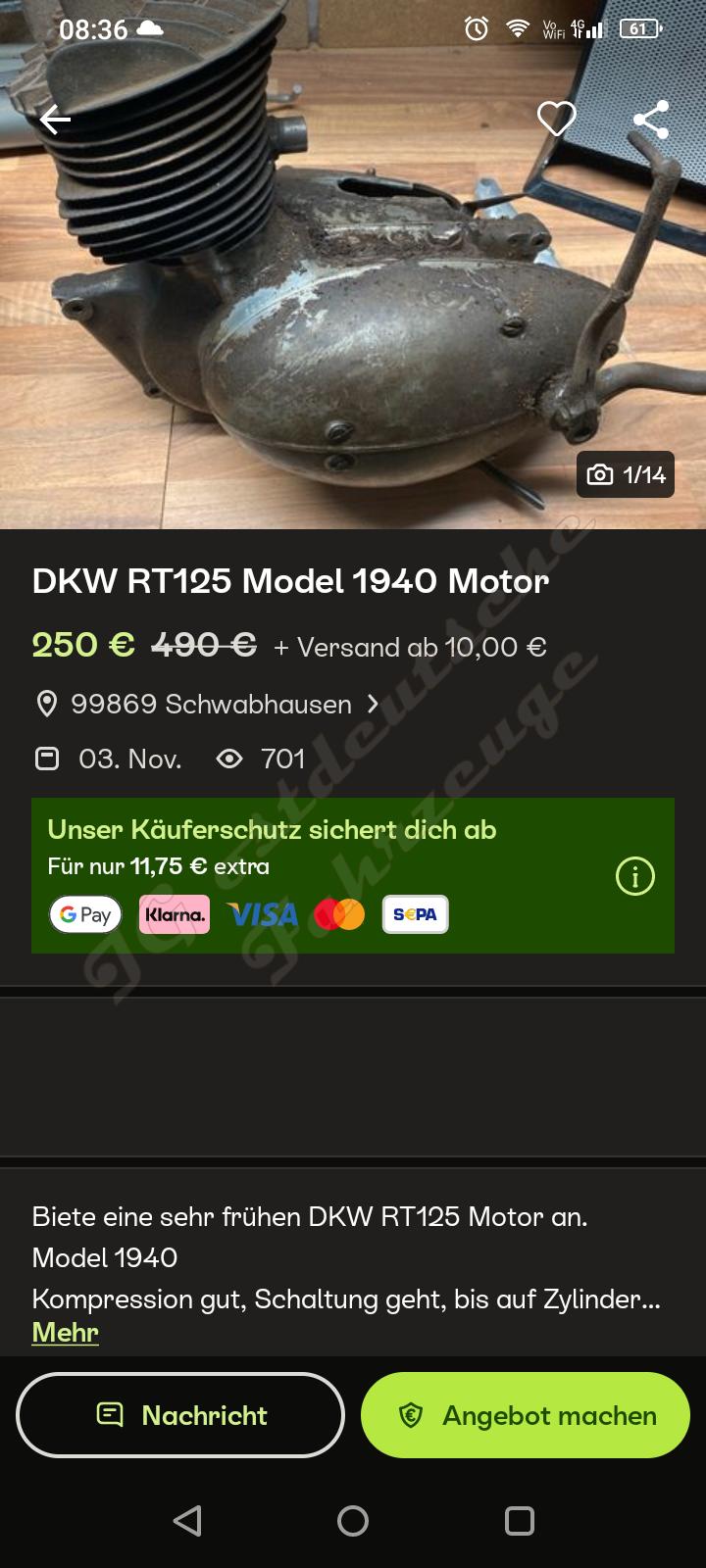Tap Angebot machen to make an offer
Image resolution: width=706 pixels, height=1568 pixels.
[526, 1415]
